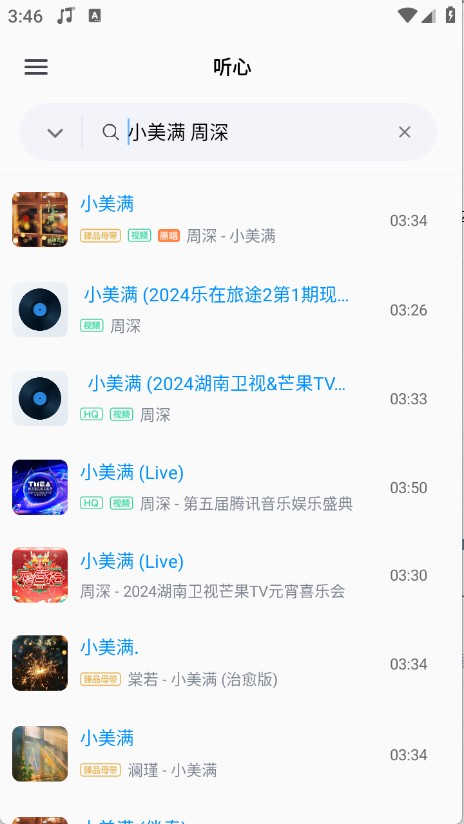Screen dimensions: 464x824
Task: Expand the search source dropdown chevron
Action: pyautogui.click(x=55, y=132)
